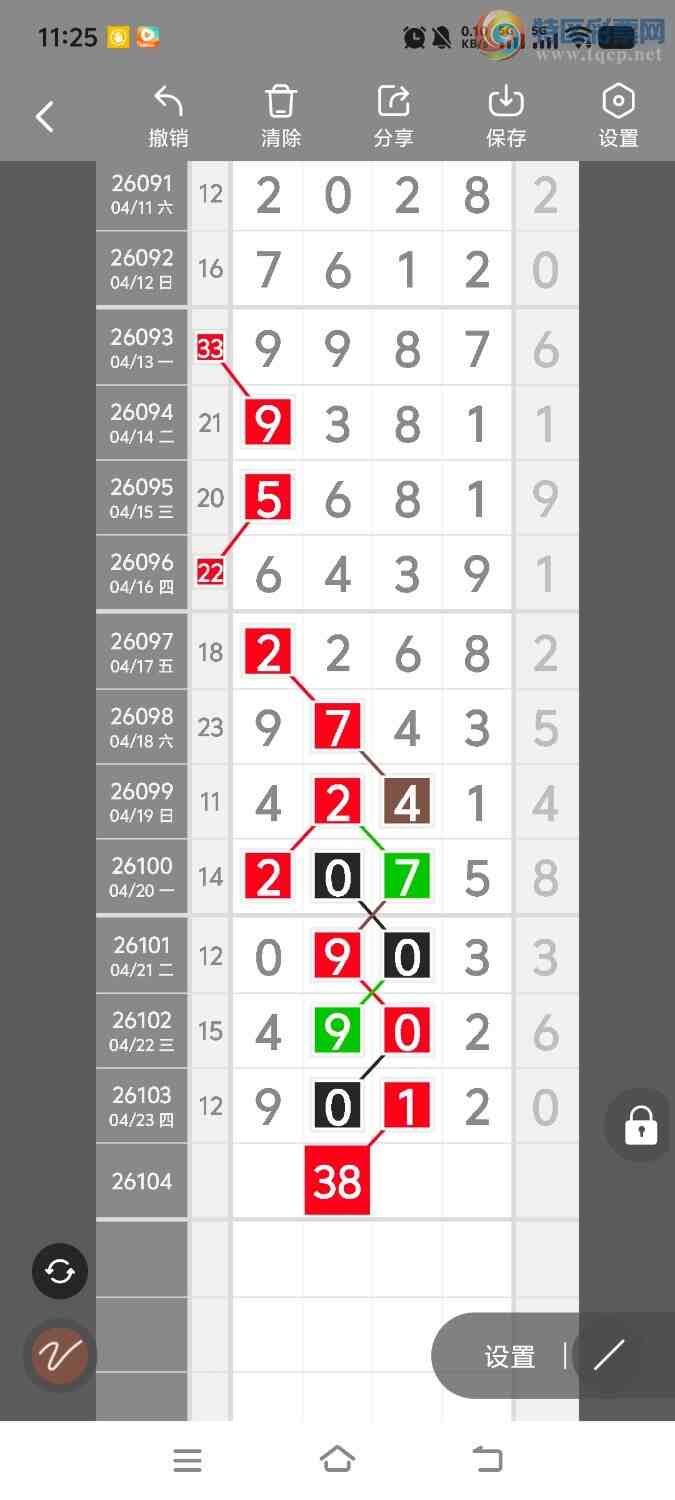Open the brown pen color button
The width and height of the screenshot is (675, 1500).
pyautogui.click(x=60, y=1356)
